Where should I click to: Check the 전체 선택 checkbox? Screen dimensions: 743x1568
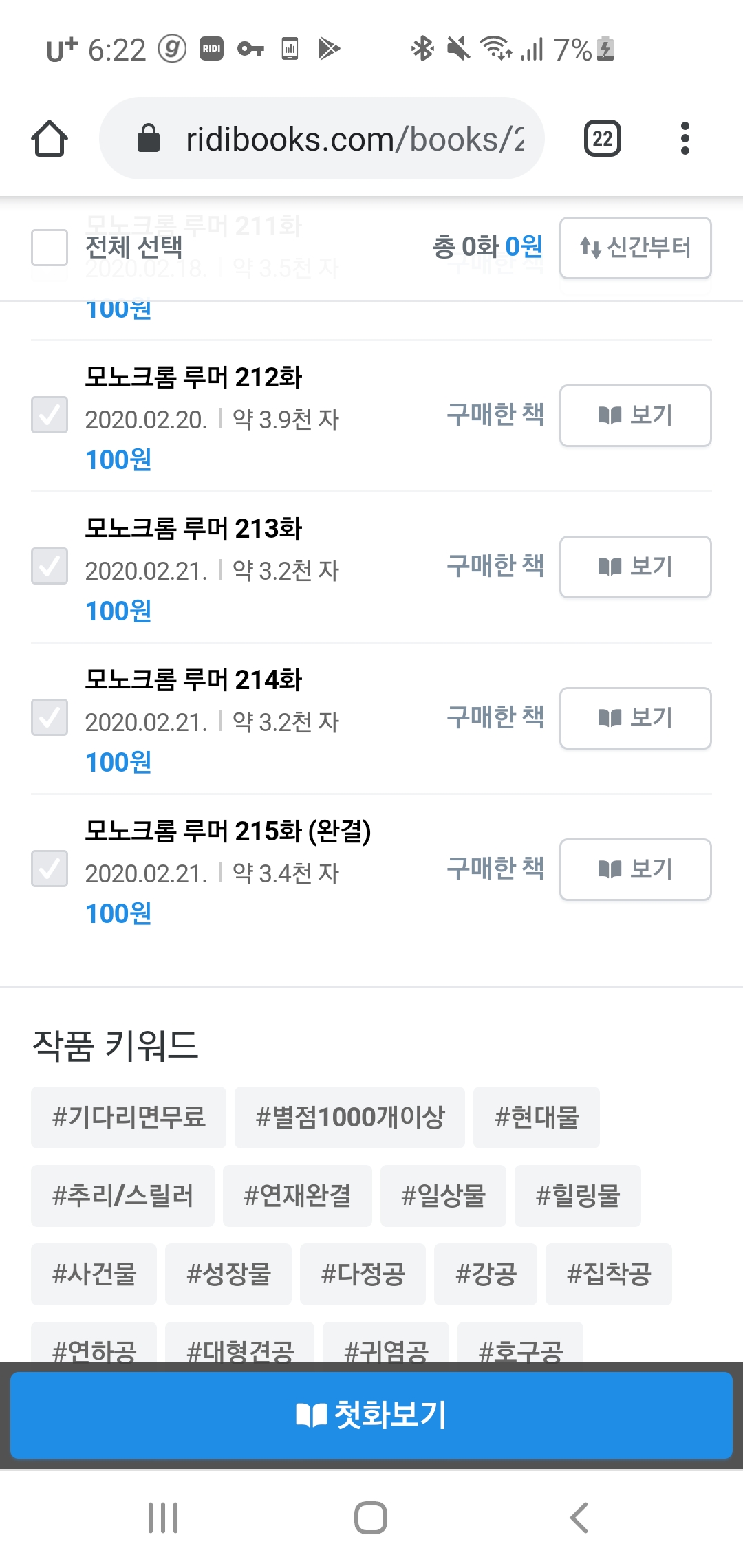click(50, 248)
